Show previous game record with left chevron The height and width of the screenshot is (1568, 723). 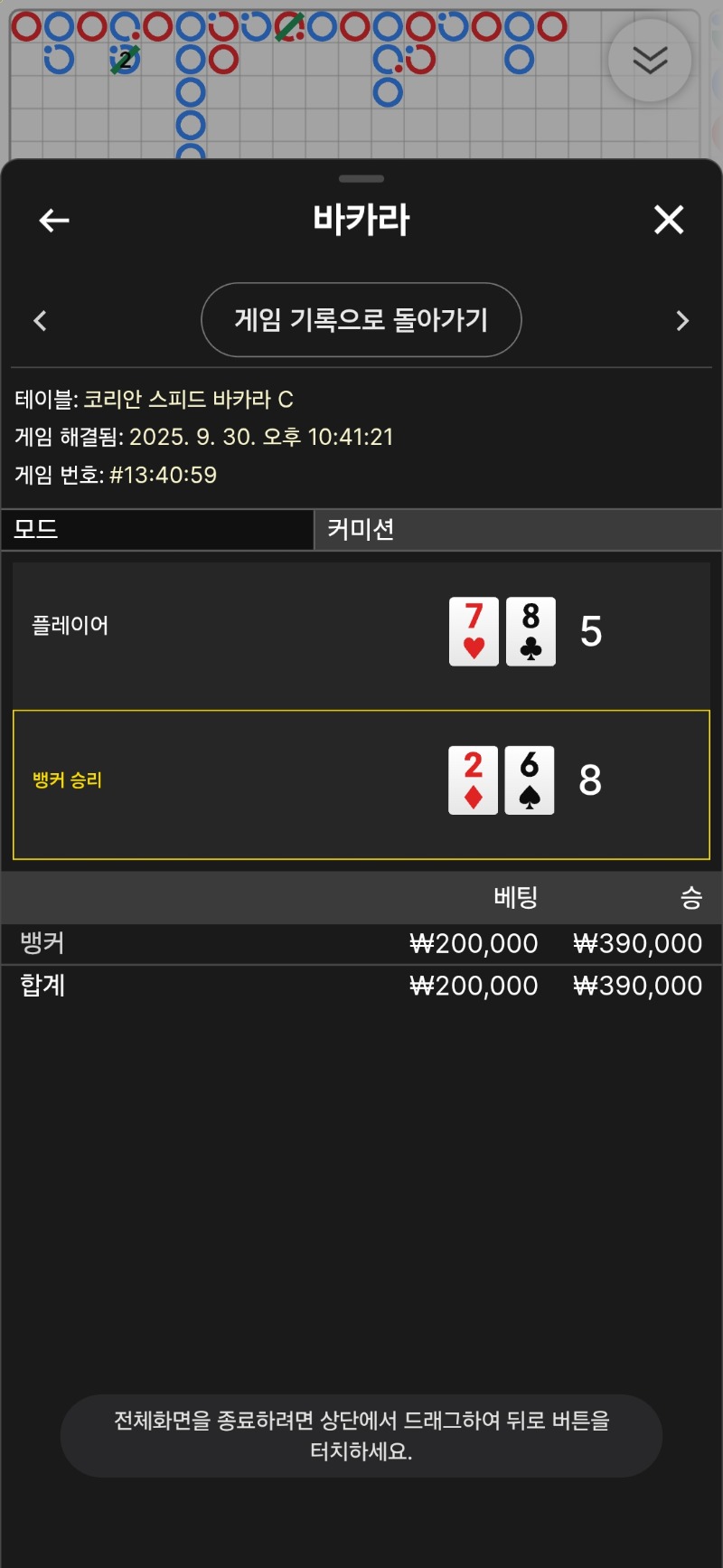(40, 321)
